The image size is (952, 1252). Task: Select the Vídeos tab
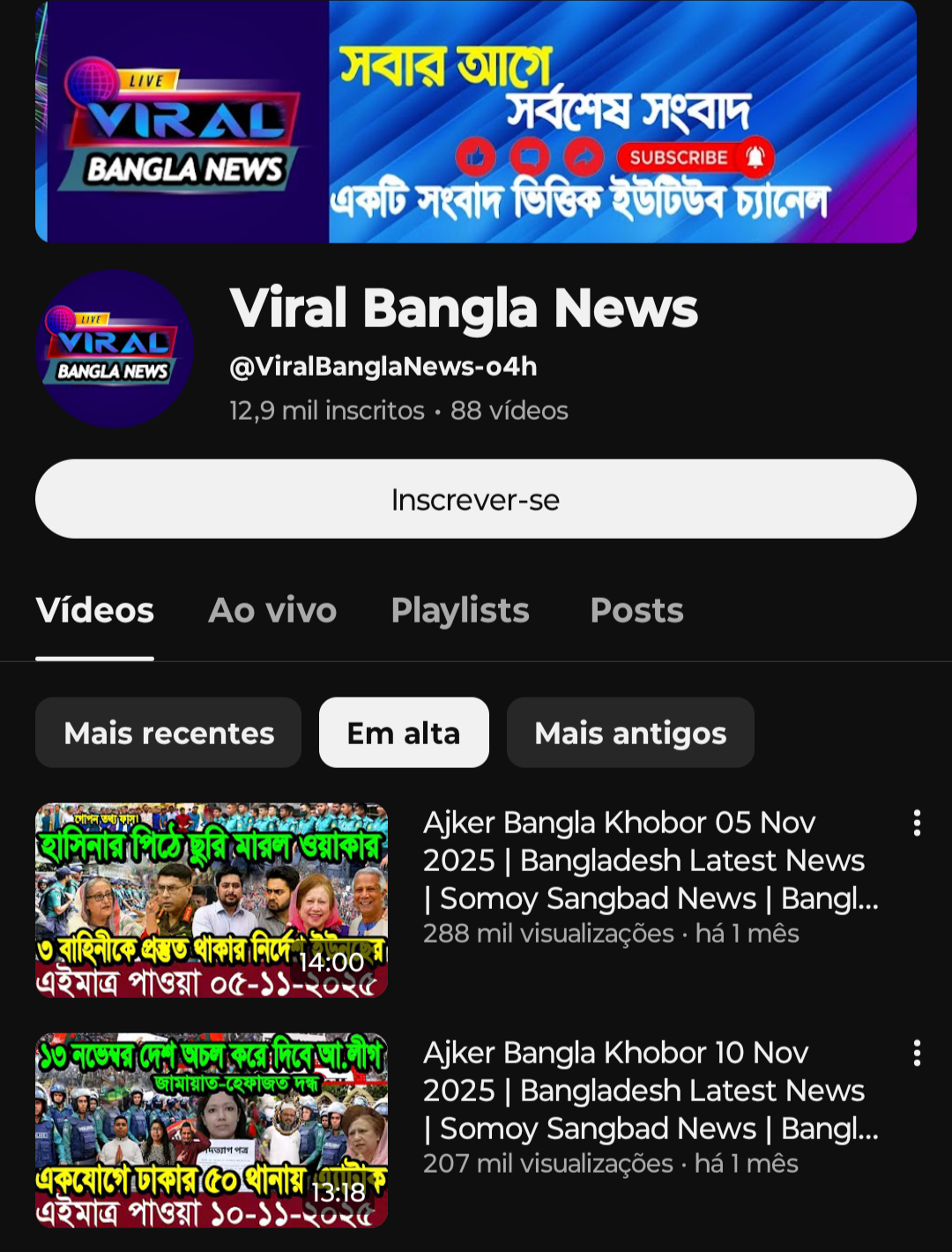click(95, 610)
